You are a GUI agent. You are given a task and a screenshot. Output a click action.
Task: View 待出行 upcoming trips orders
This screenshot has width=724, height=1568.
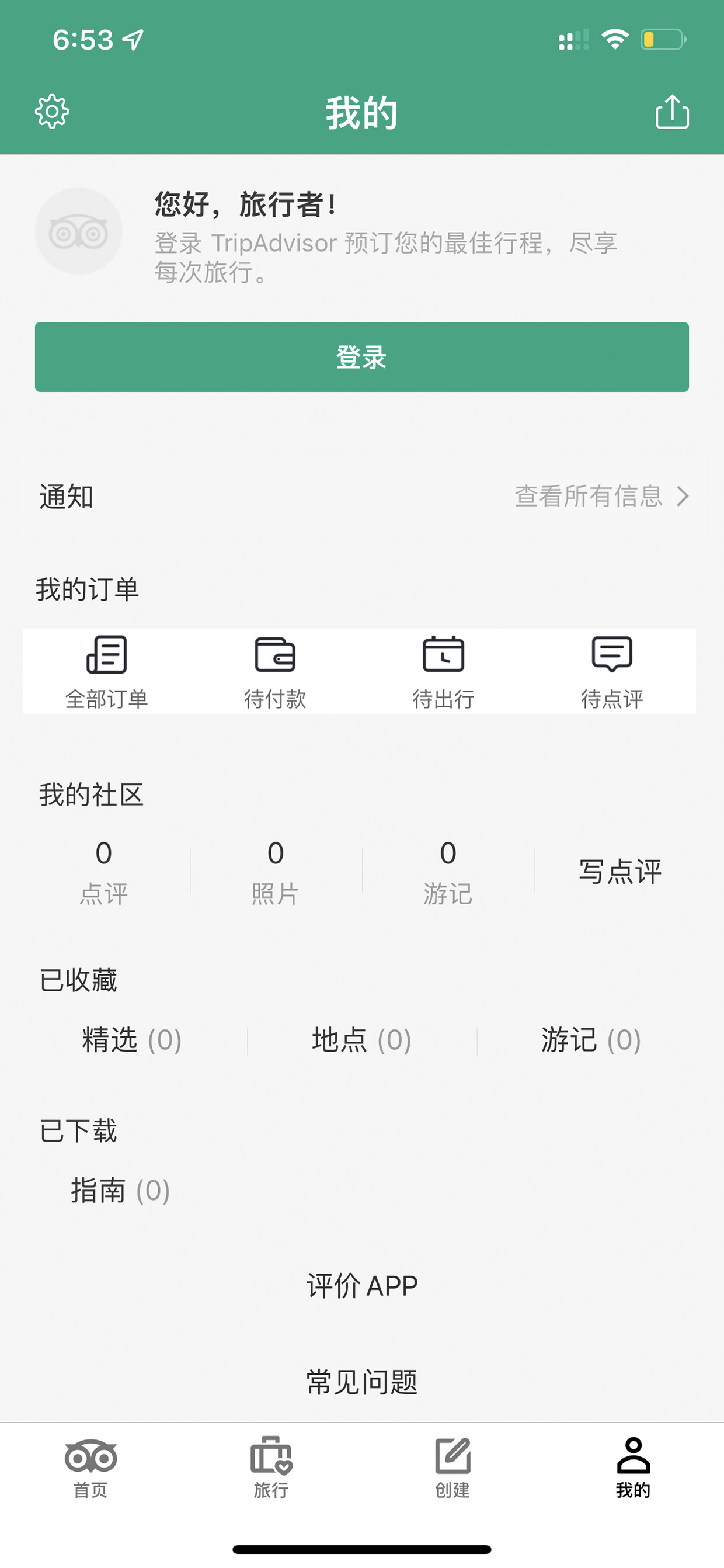coord(444,672)
